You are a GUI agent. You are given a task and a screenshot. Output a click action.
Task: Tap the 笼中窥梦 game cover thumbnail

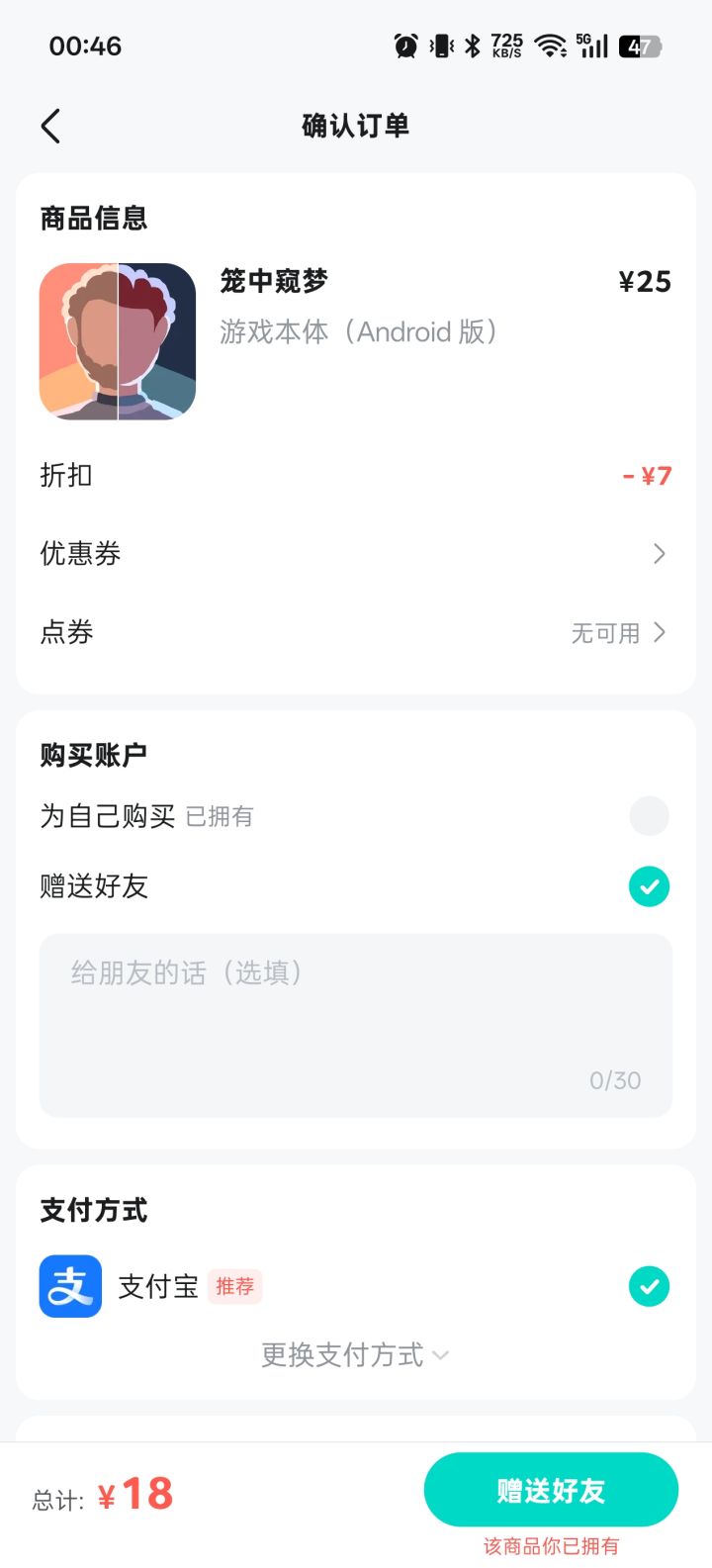tap(117, 340)
